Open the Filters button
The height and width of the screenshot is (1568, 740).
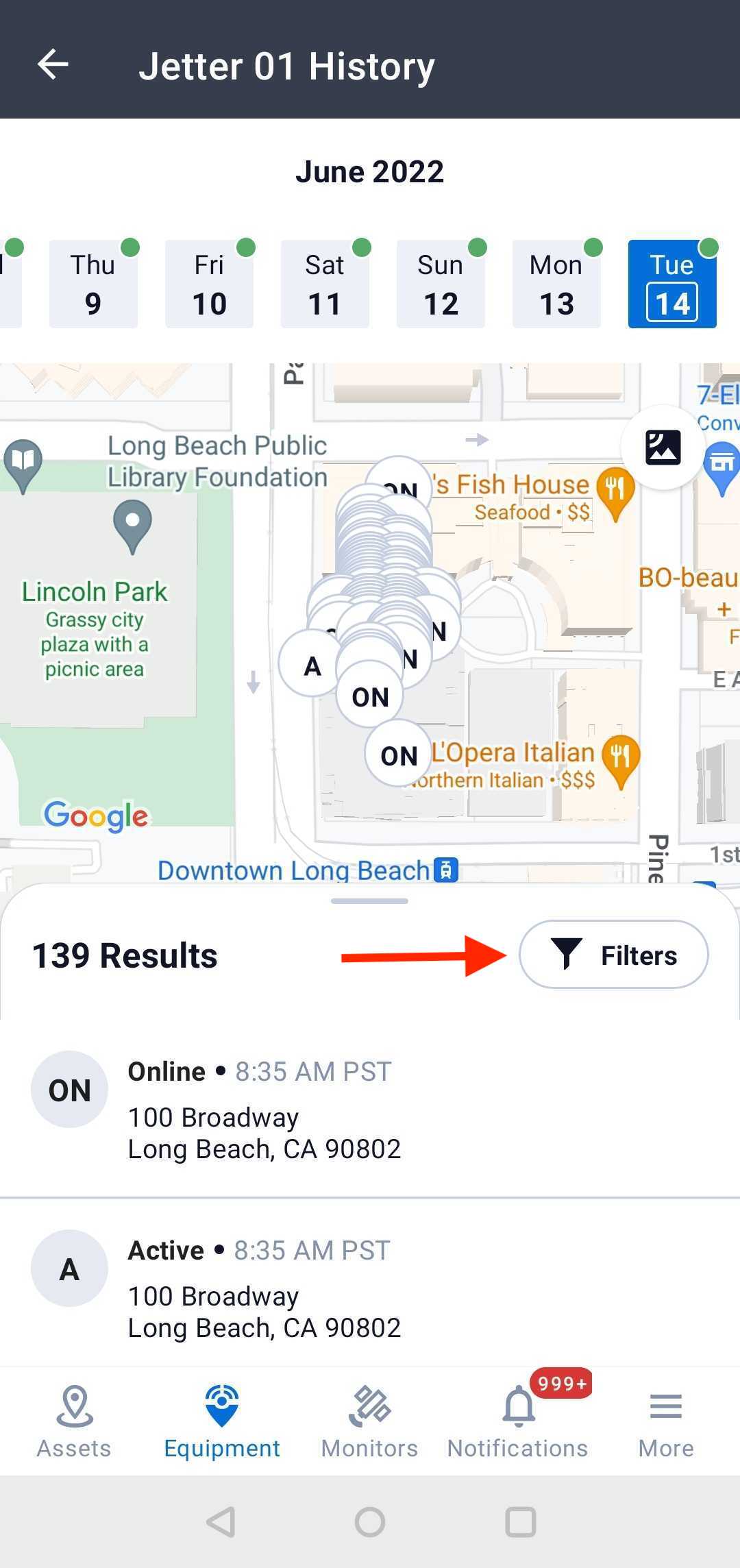click(613, 955)
